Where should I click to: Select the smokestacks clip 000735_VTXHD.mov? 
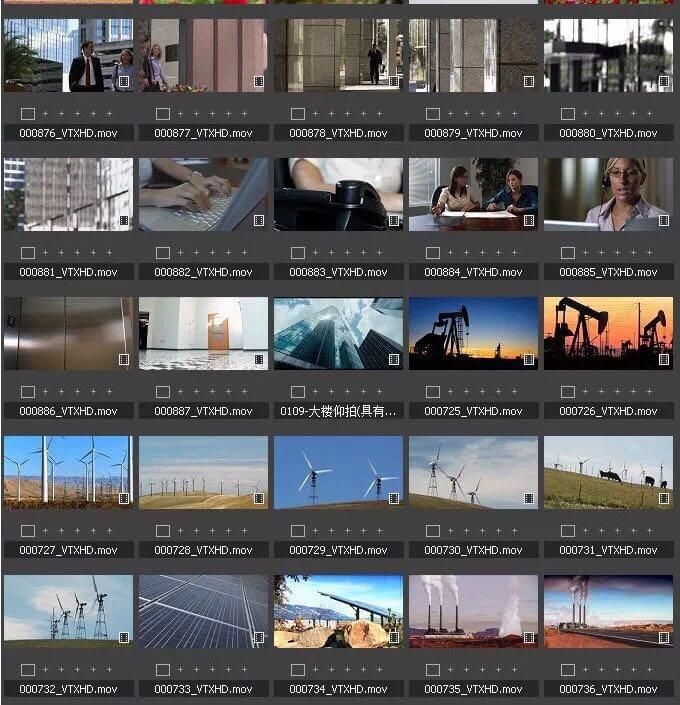(473, 610)
